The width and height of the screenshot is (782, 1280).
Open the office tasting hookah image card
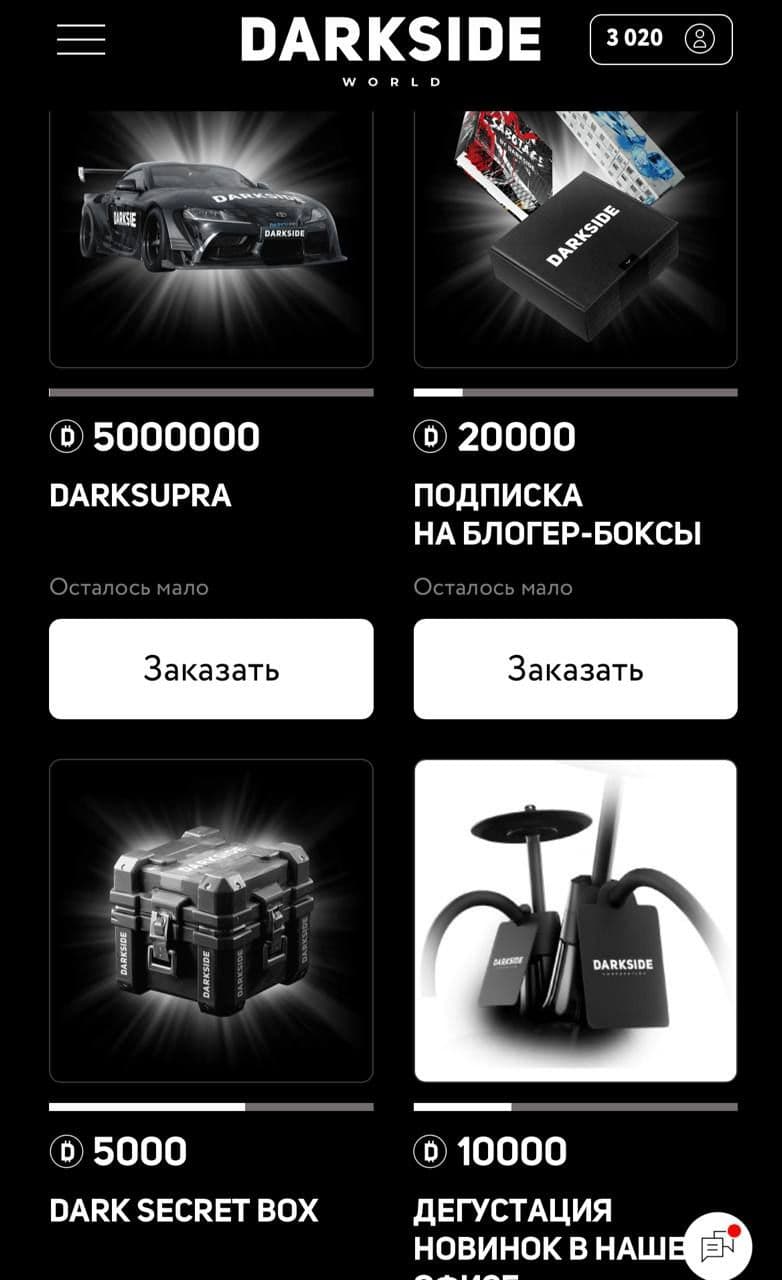[575, 921]
